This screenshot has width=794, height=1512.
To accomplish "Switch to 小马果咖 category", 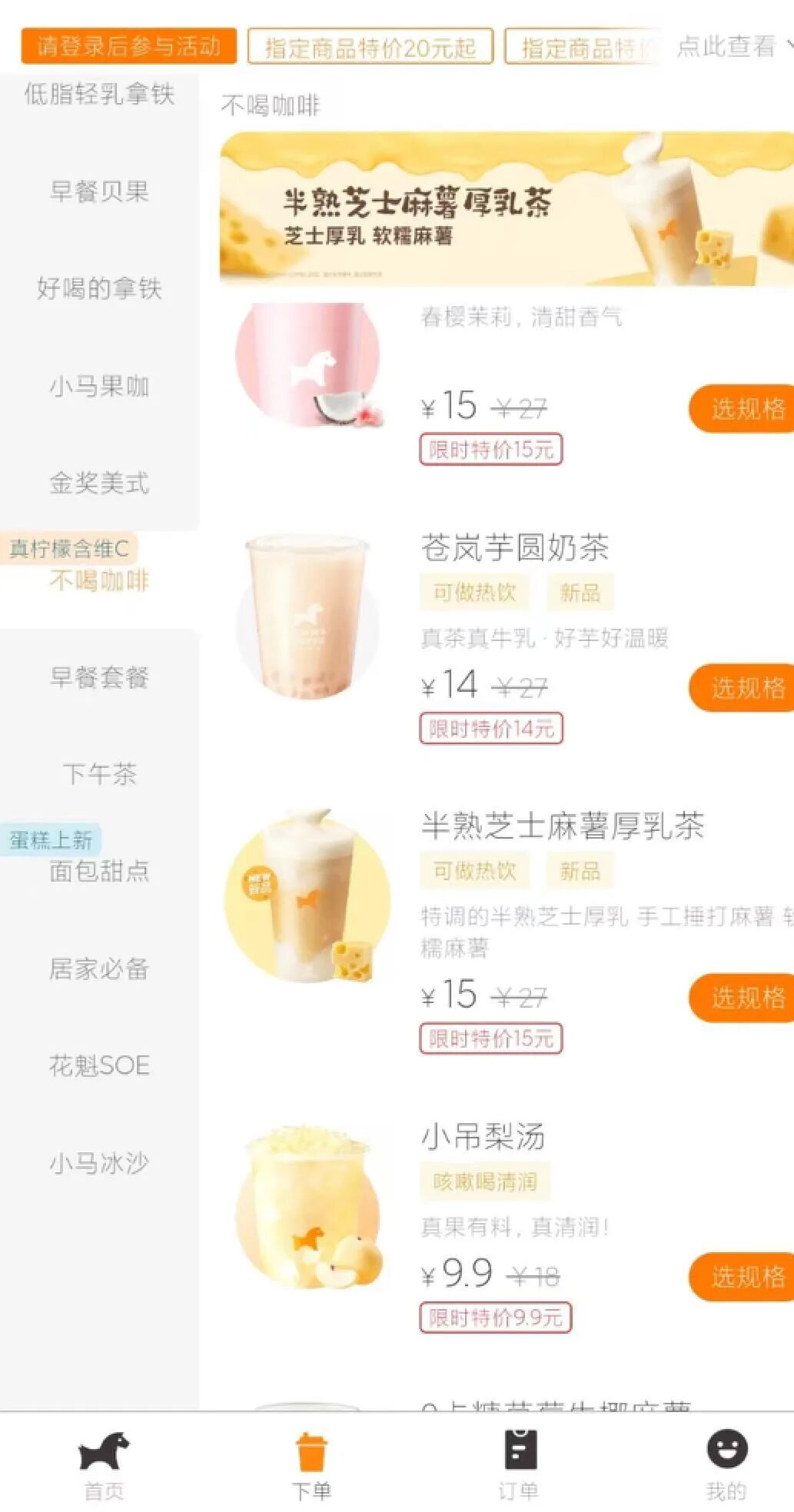I will (99, 386).
